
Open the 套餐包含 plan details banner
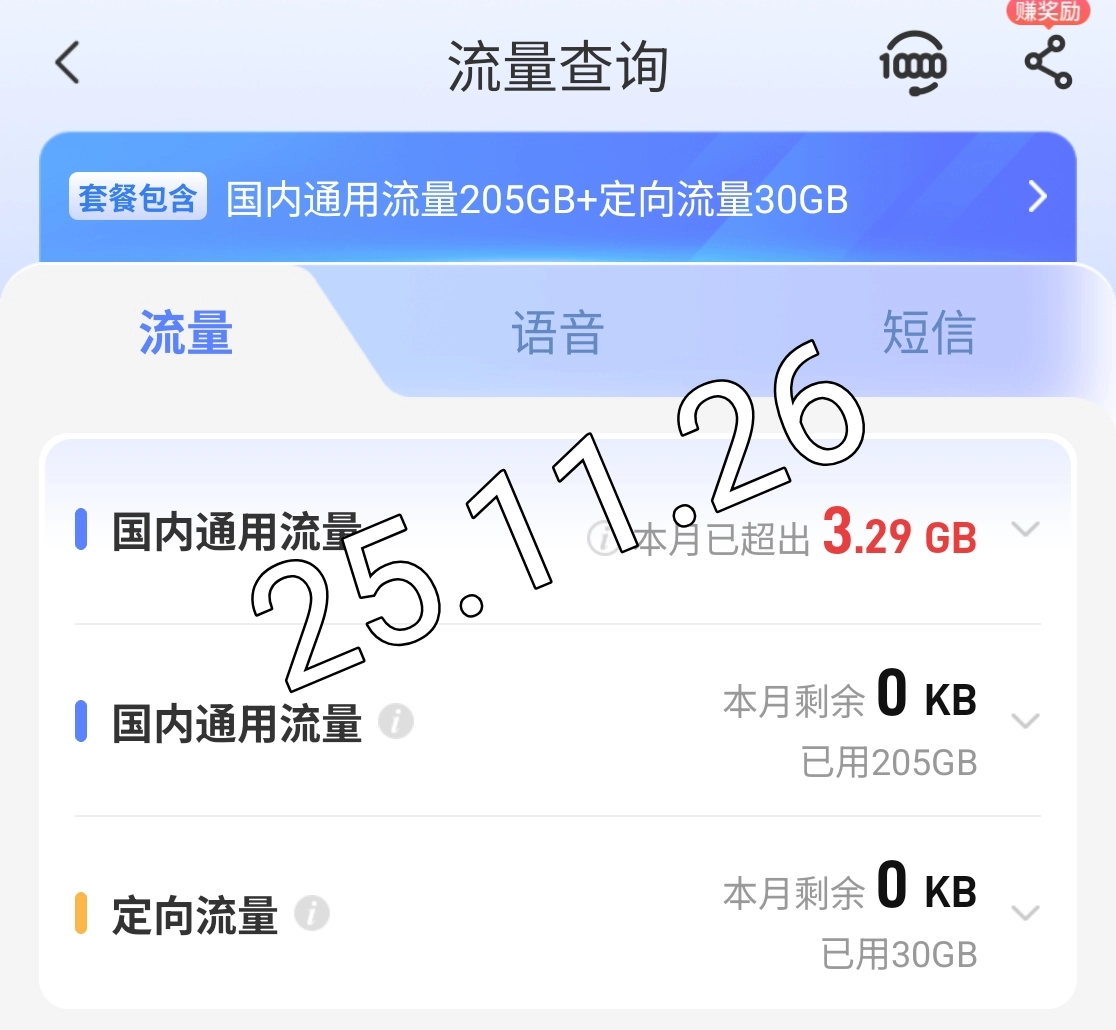[x=557, y=198]
